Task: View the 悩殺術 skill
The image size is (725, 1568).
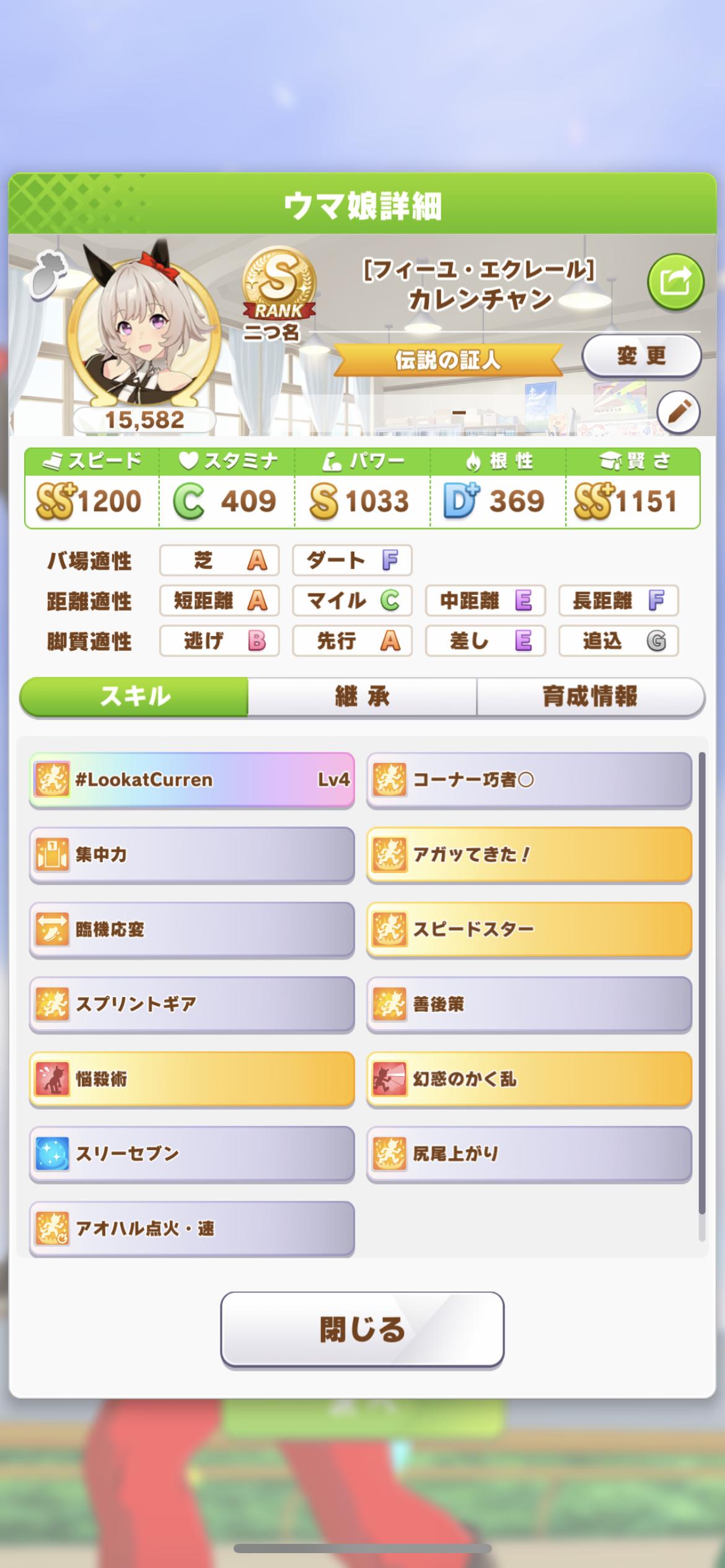Action: (x=191, y=1079)
